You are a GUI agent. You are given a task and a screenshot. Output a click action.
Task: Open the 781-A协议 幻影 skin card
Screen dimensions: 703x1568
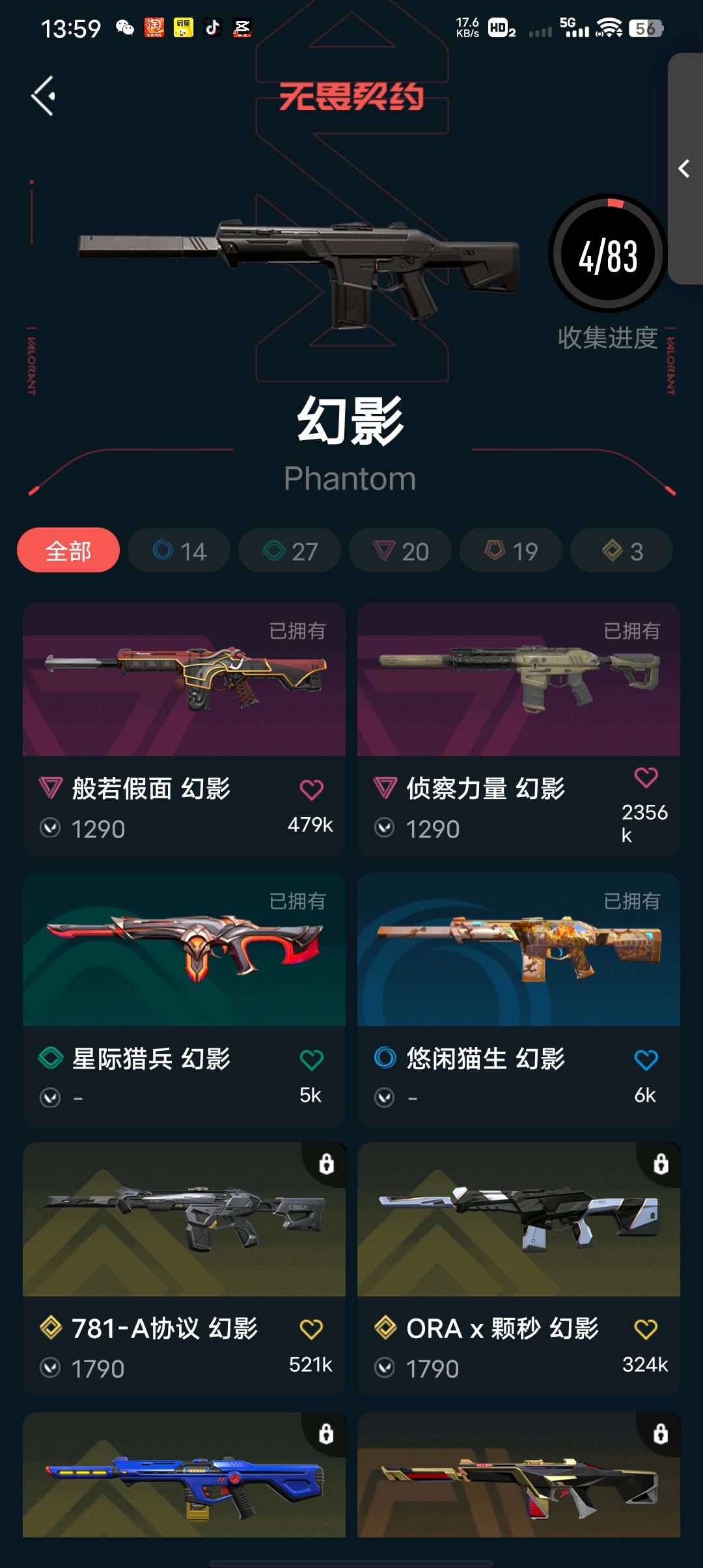(x=184, y=1269)
